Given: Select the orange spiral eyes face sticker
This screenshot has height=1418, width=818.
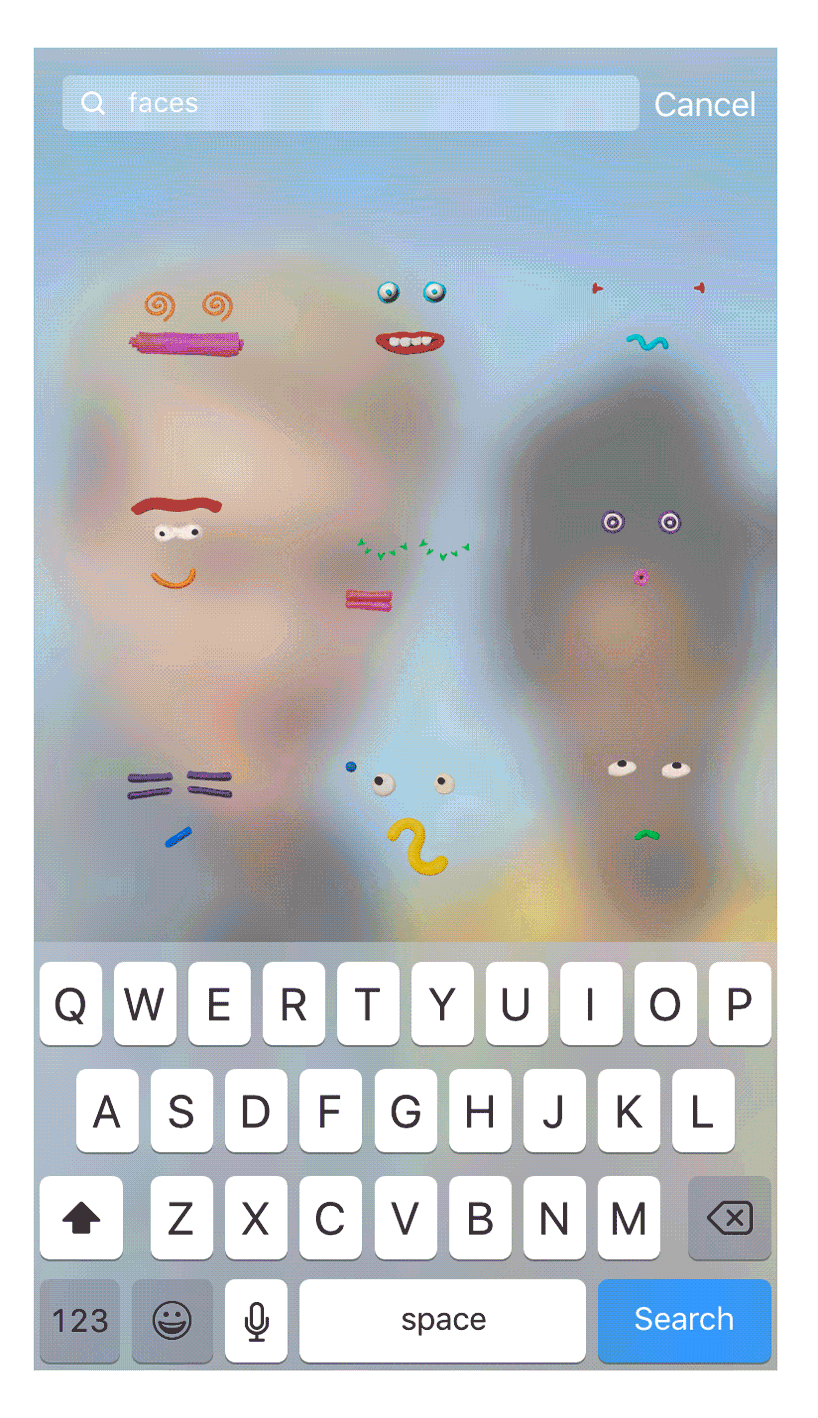Looking at the screenshot, I should pos(187,324).
